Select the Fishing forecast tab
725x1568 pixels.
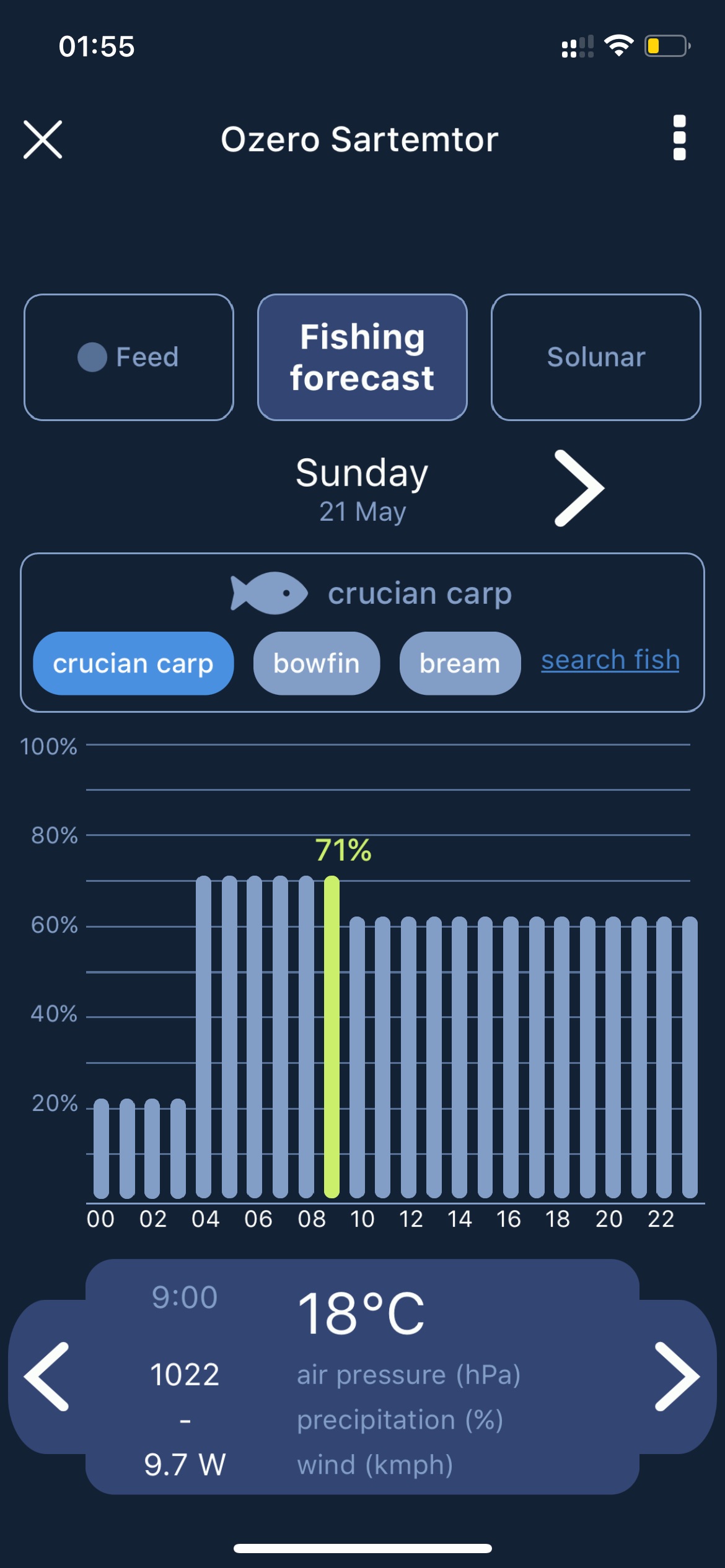pos(362,357)
